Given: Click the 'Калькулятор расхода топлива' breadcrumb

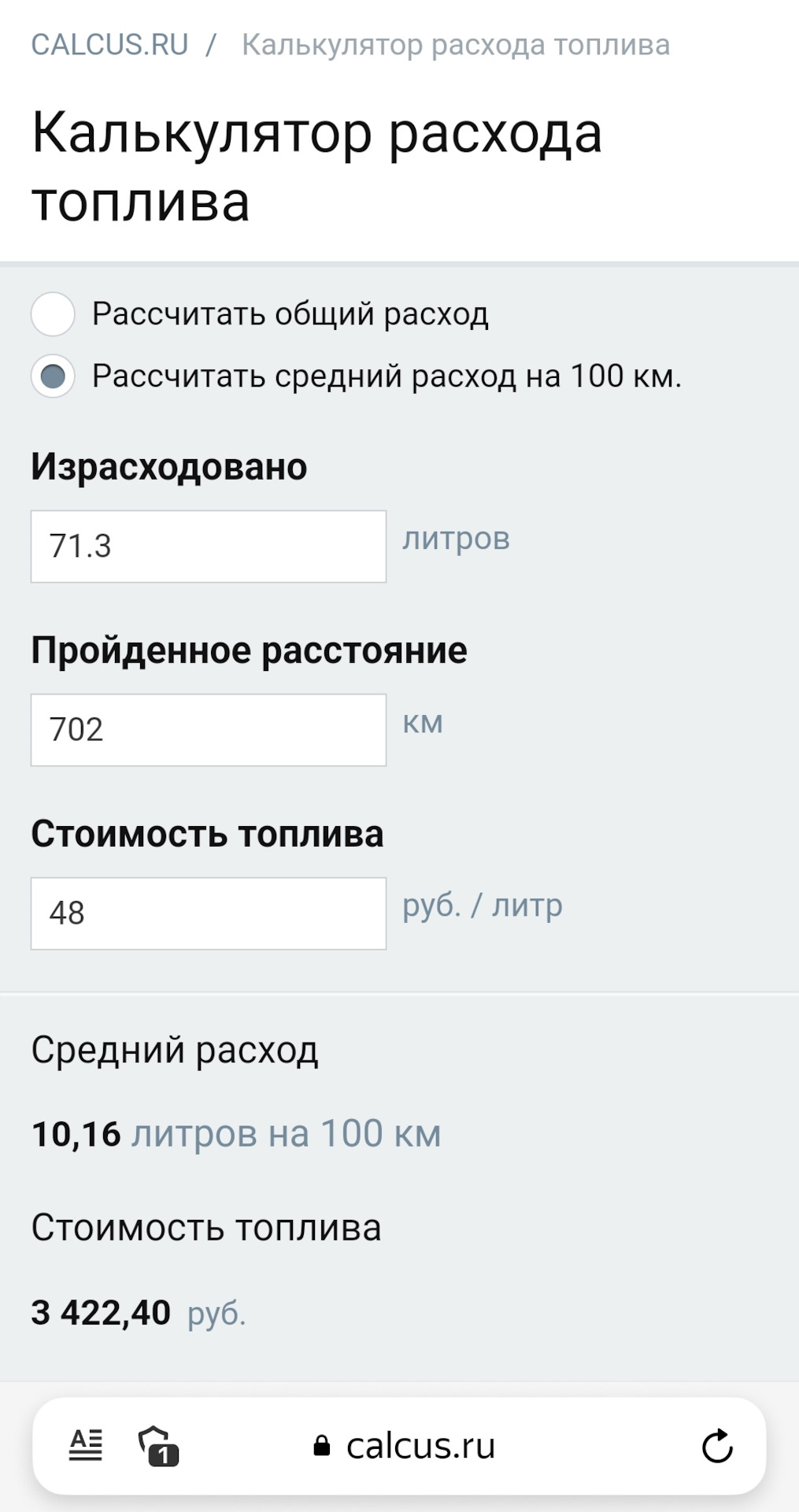Looking at the screenshot, I should pos(455,43).
